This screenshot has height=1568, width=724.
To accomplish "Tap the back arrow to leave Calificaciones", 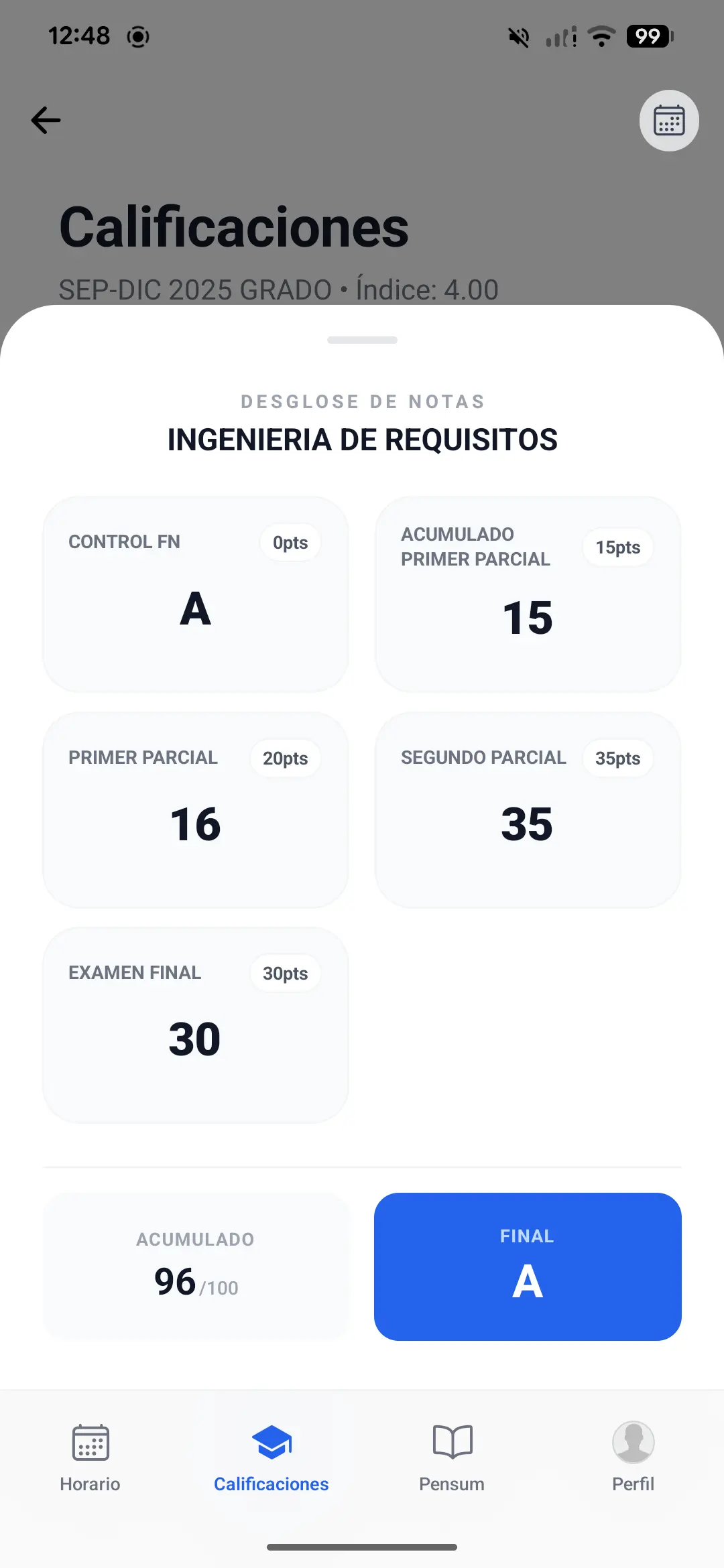I will pyautogui.click(x=44, y=121).
